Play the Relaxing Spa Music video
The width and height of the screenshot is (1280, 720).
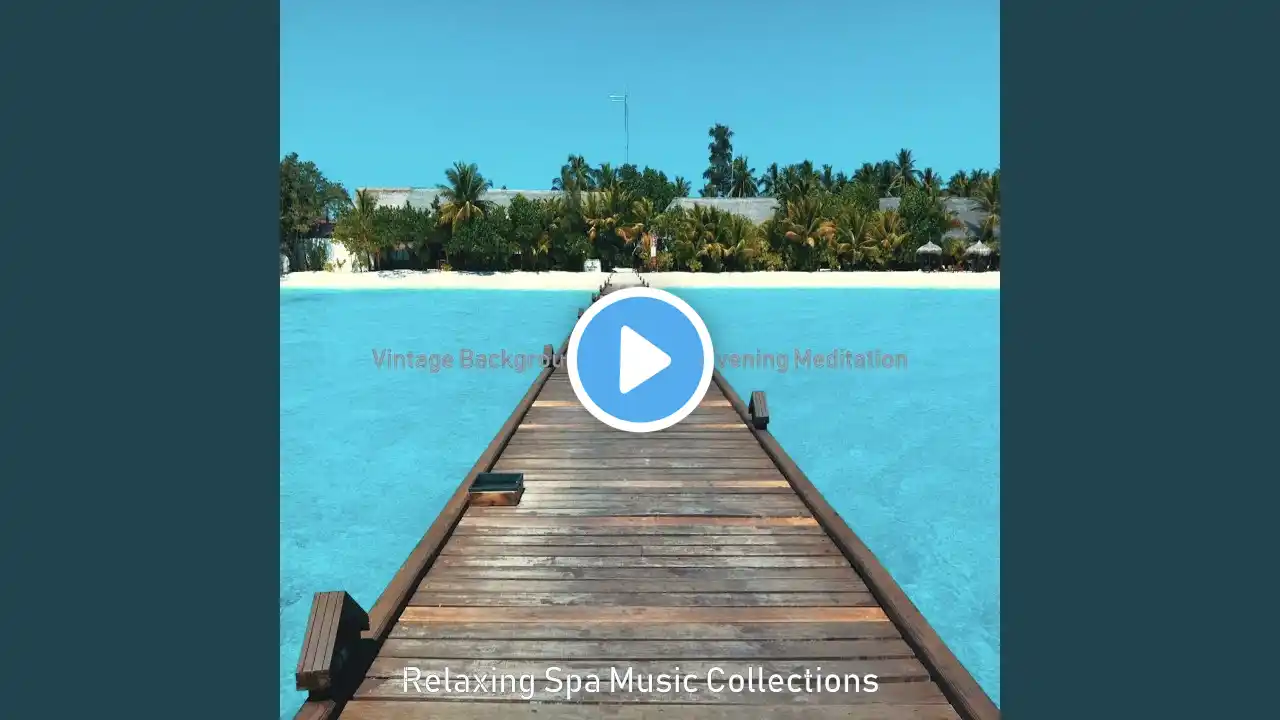640,359
